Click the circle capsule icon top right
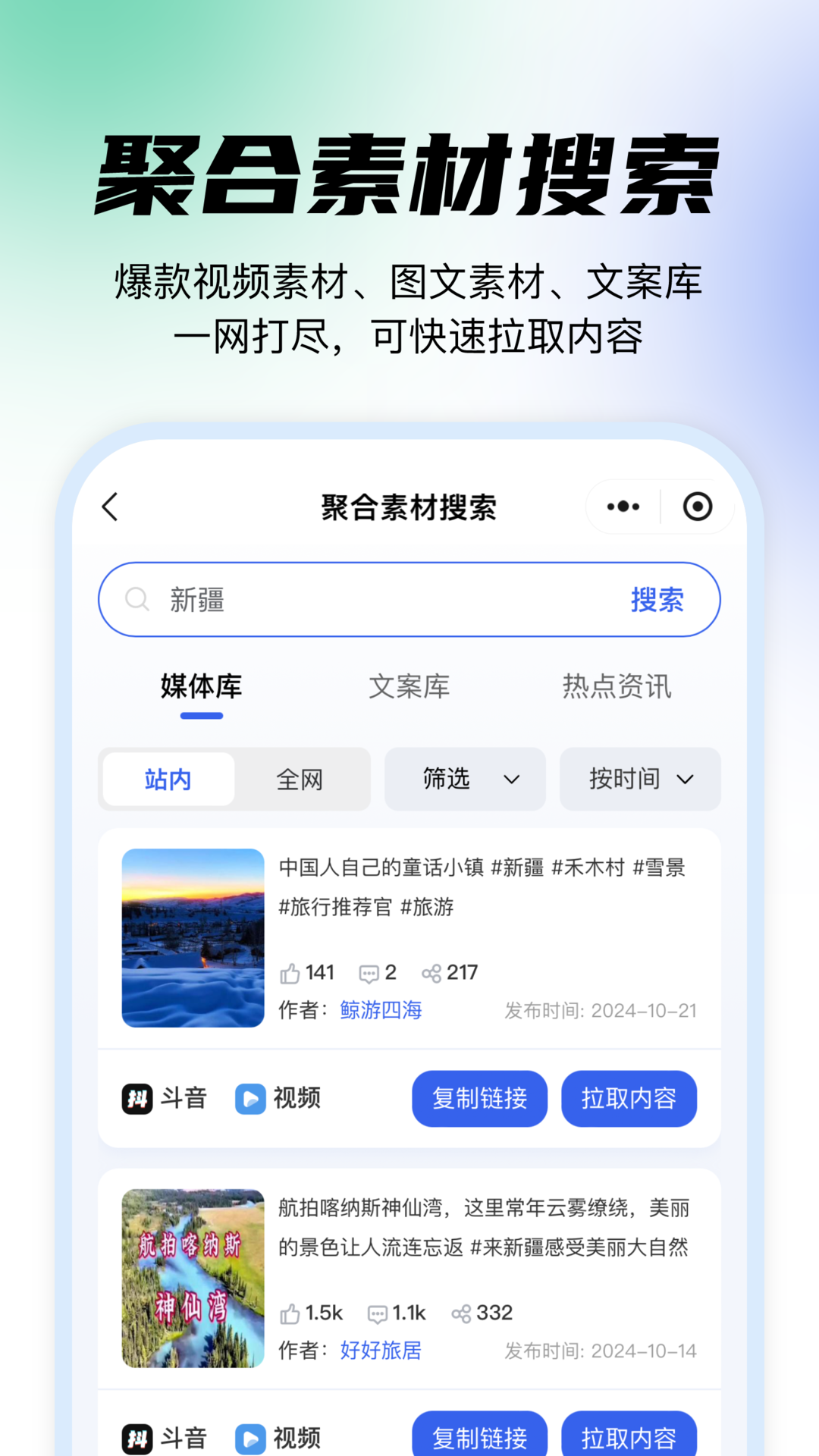 (x=697, y=506)
